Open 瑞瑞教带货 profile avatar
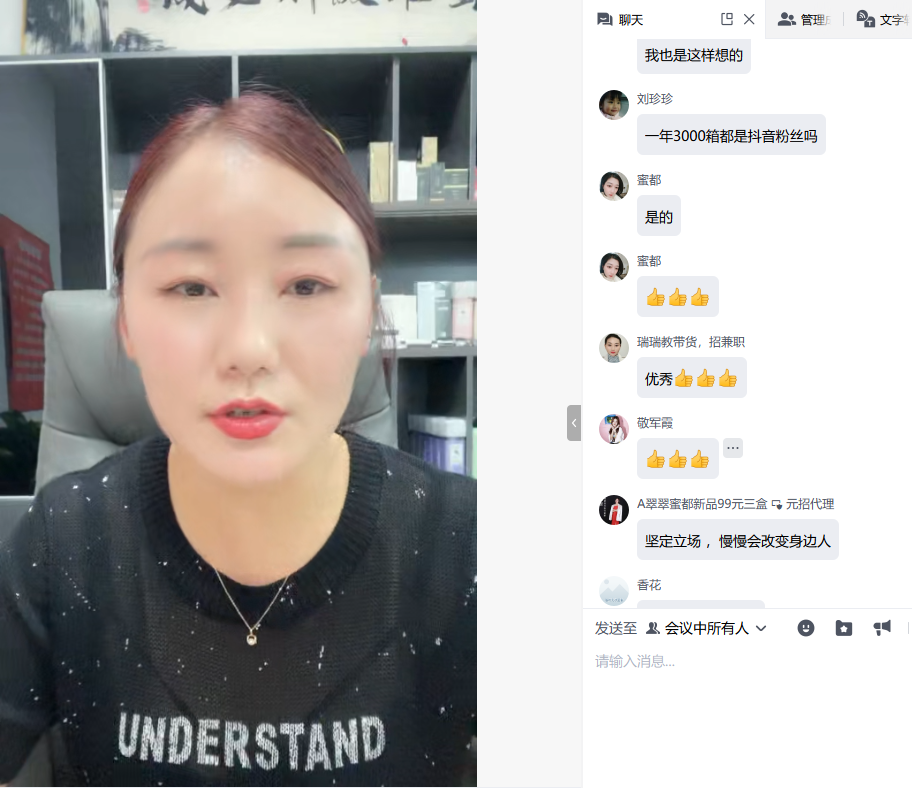912x788 pixels. pyautogui.click(x=613, y=348)
